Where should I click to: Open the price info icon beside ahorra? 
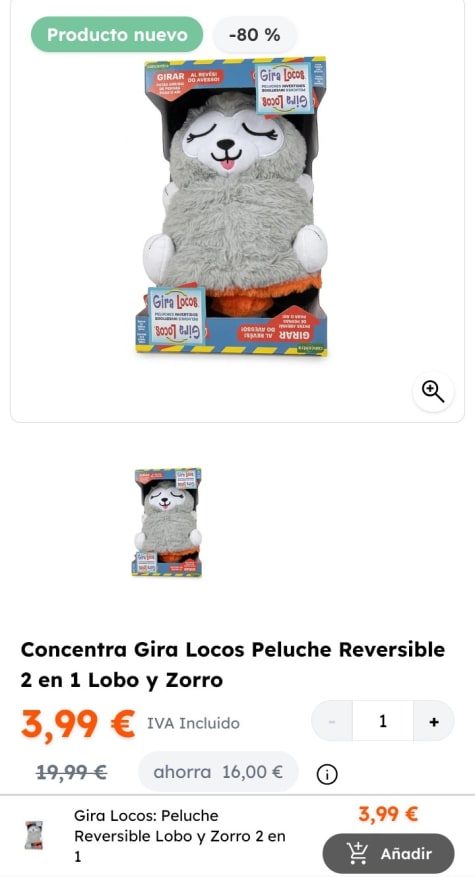click(327, 775)
